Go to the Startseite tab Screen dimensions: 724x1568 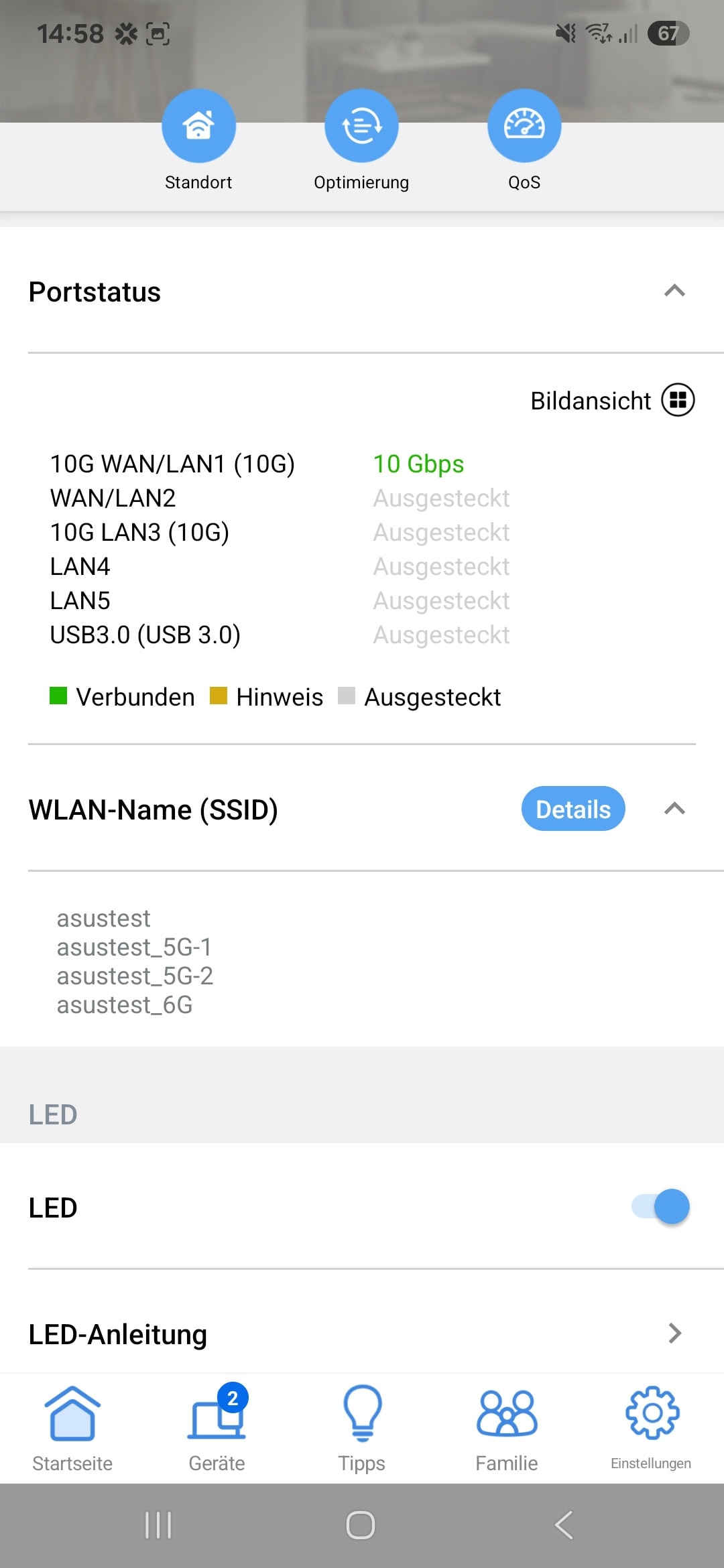[x=72, y=1429]
